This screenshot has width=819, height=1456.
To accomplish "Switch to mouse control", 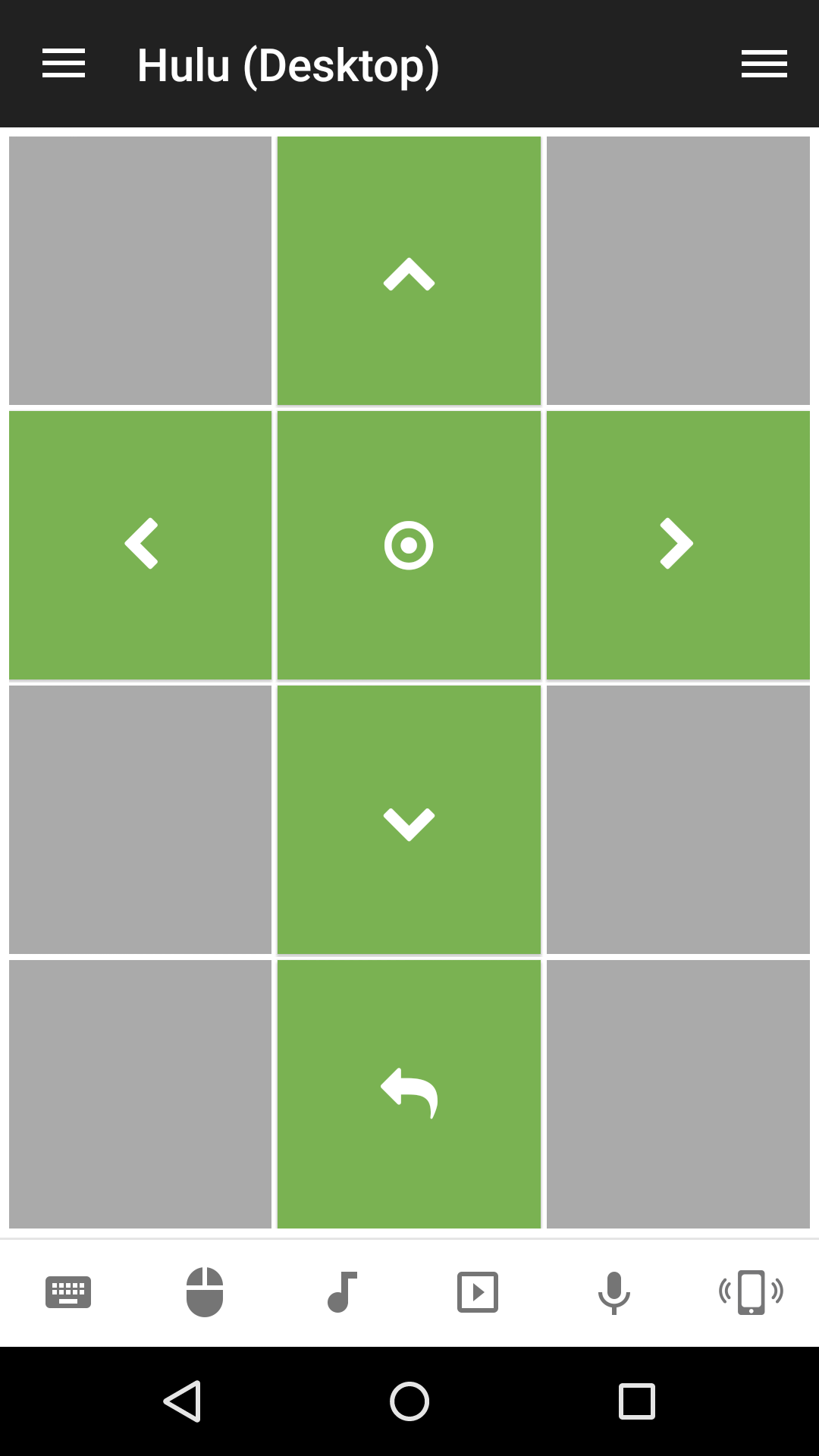I will click(x=205, y=1292).
